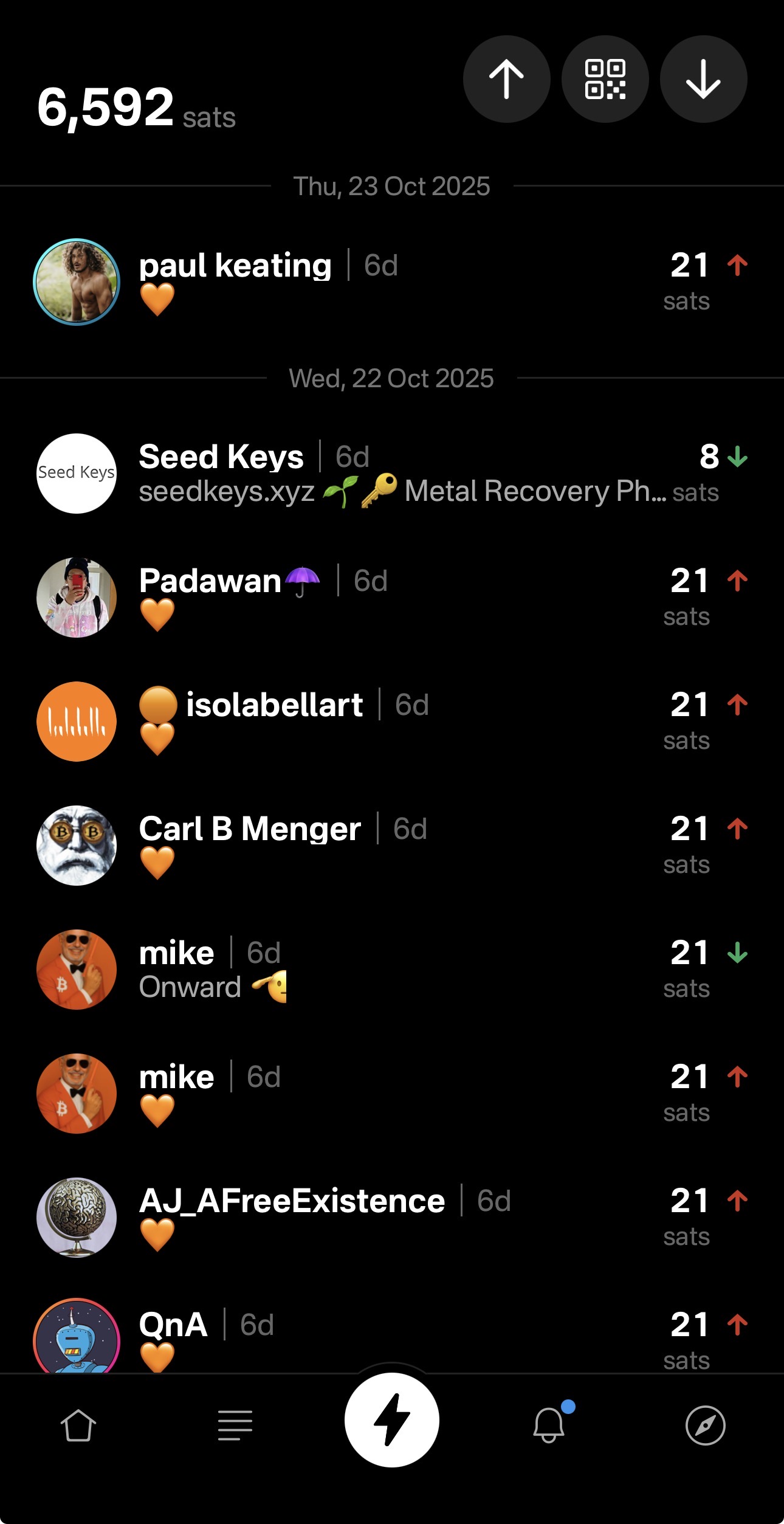Go to the Home tab
The width and height of the screenshot is (784, 1524).
click(78, 1426)
